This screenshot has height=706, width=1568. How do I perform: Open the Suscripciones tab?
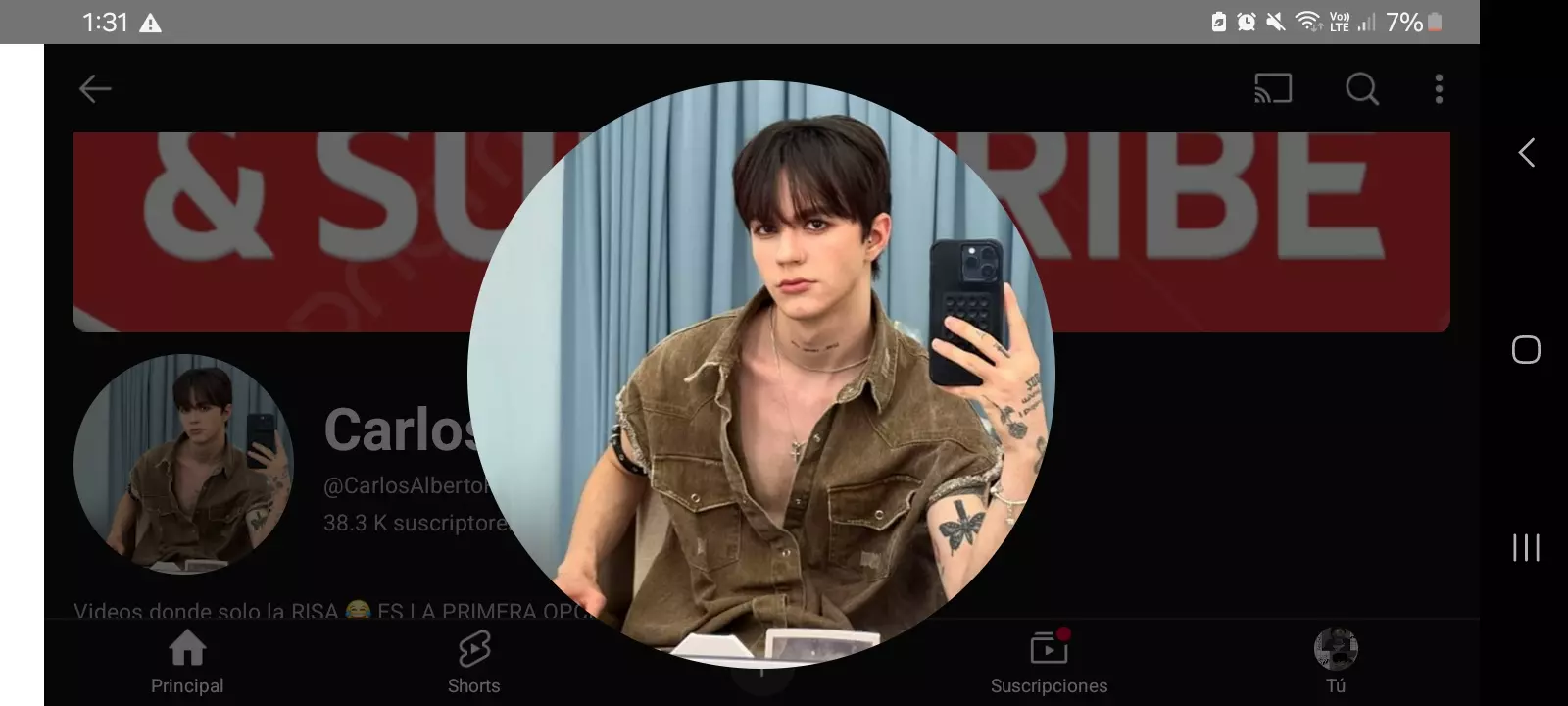point(1049,663)
